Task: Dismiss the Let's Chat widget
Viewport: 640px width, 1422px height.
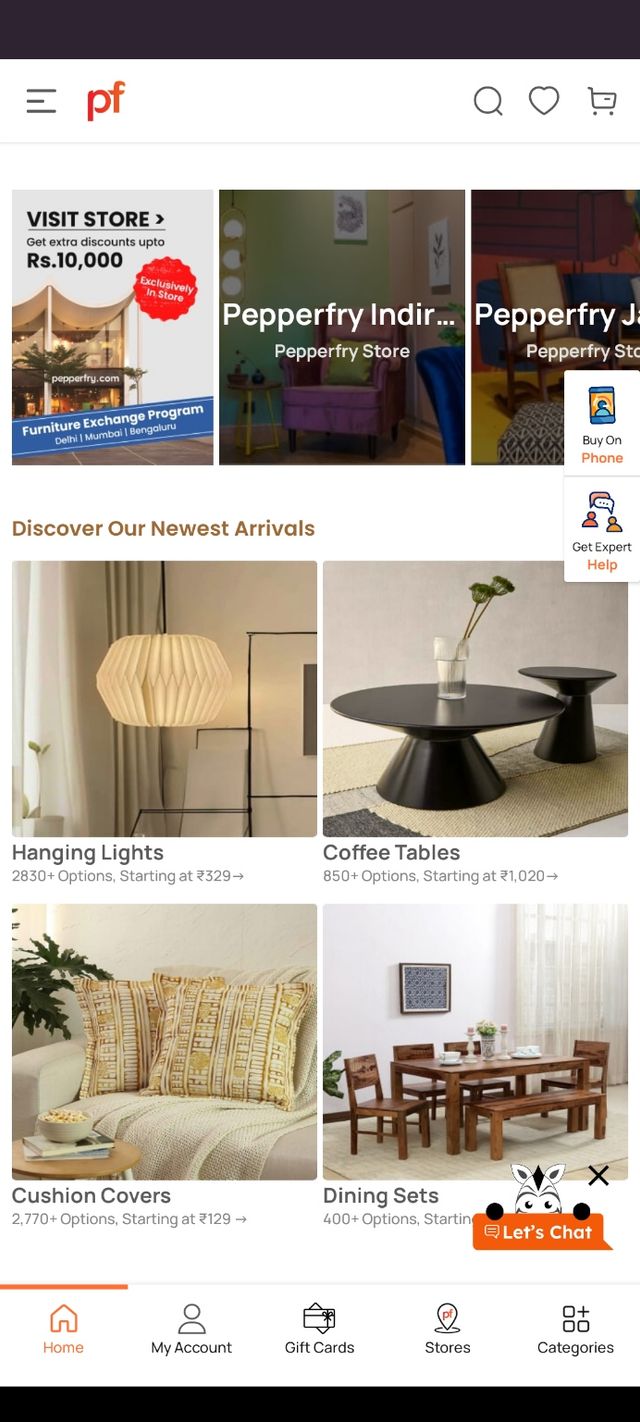Action: pos(598,1176)
